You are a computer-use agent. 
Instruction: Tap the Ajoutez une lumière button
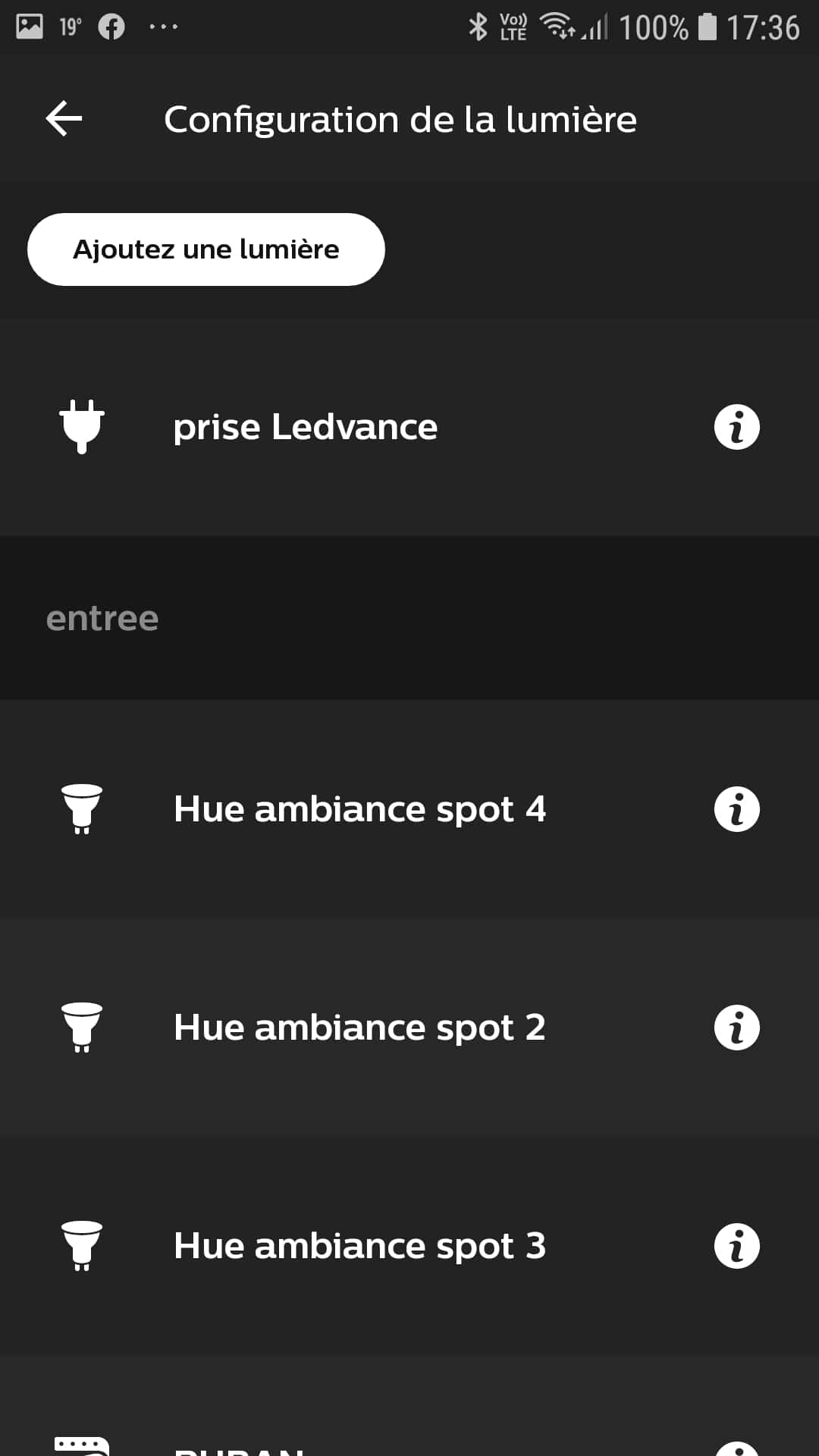tap(206, 249)
